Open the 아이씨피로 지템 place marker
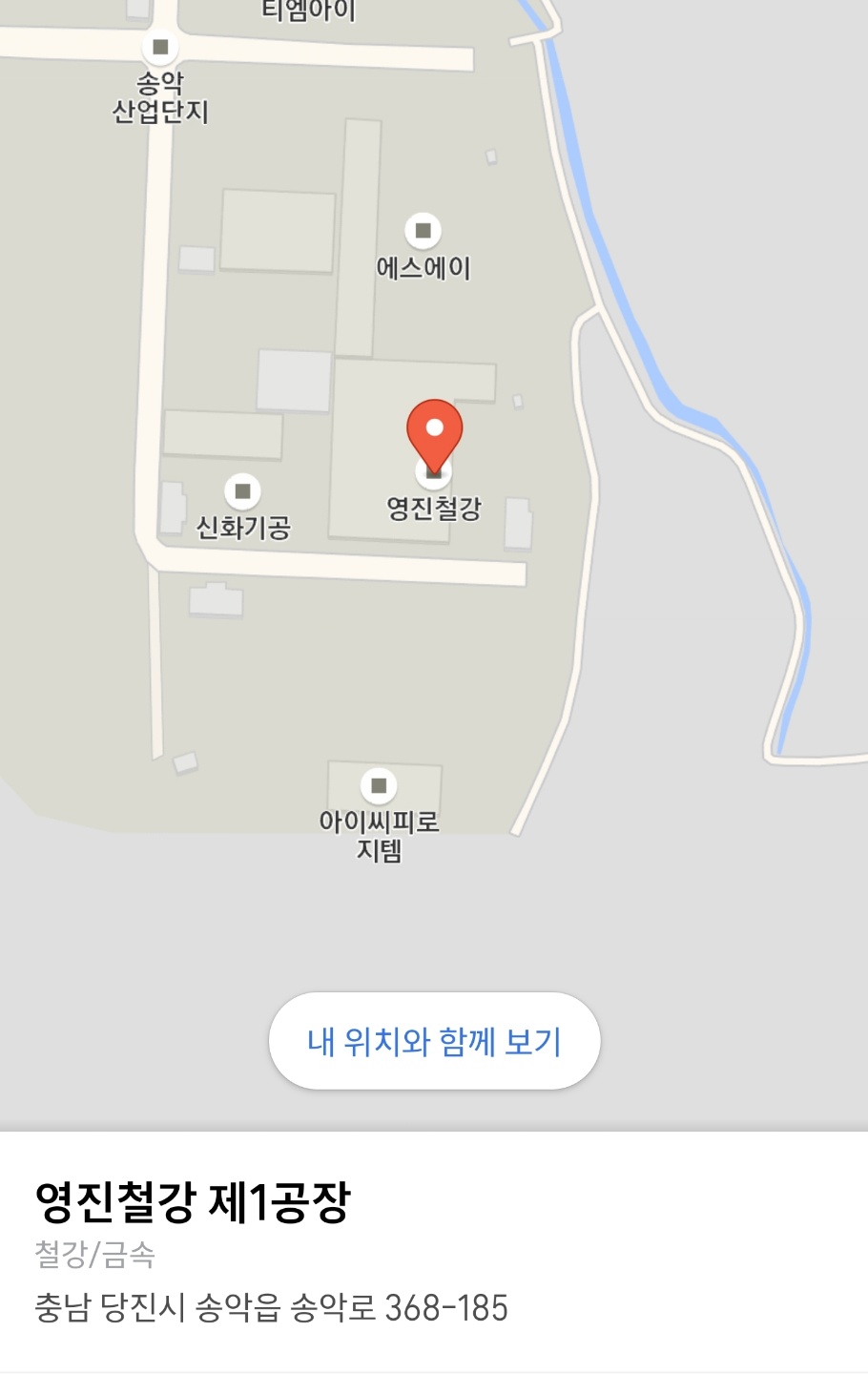868x1374 pixels. 379,785
